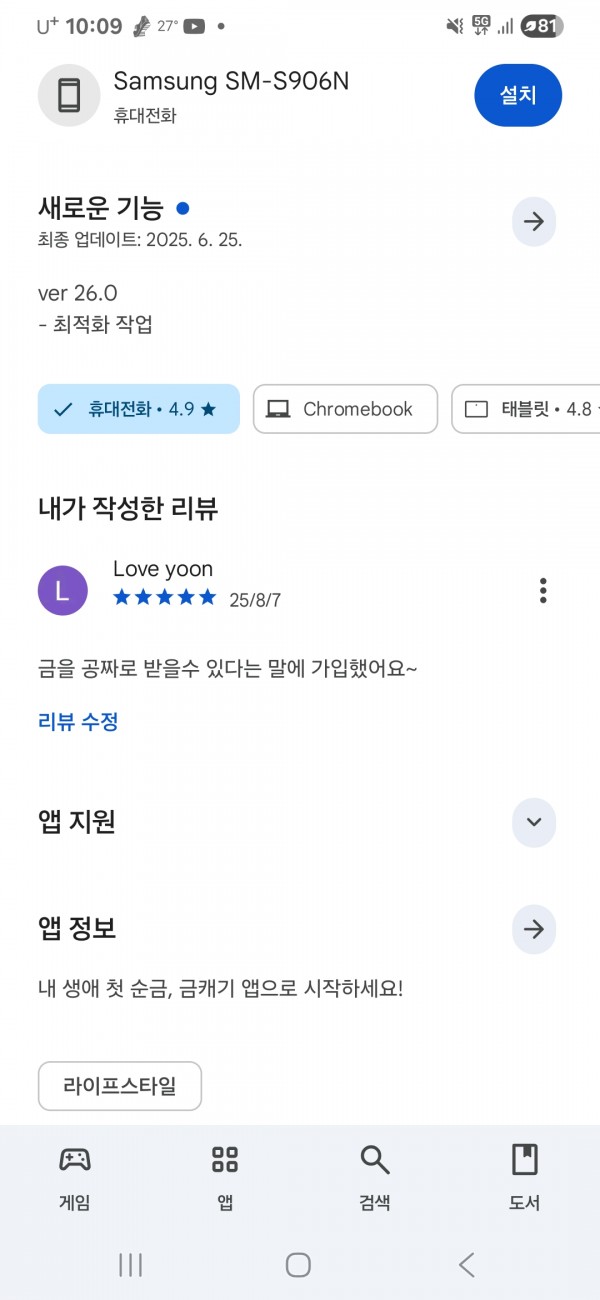Tap the 라이프스타일 category chip

tap(120, 1086)
